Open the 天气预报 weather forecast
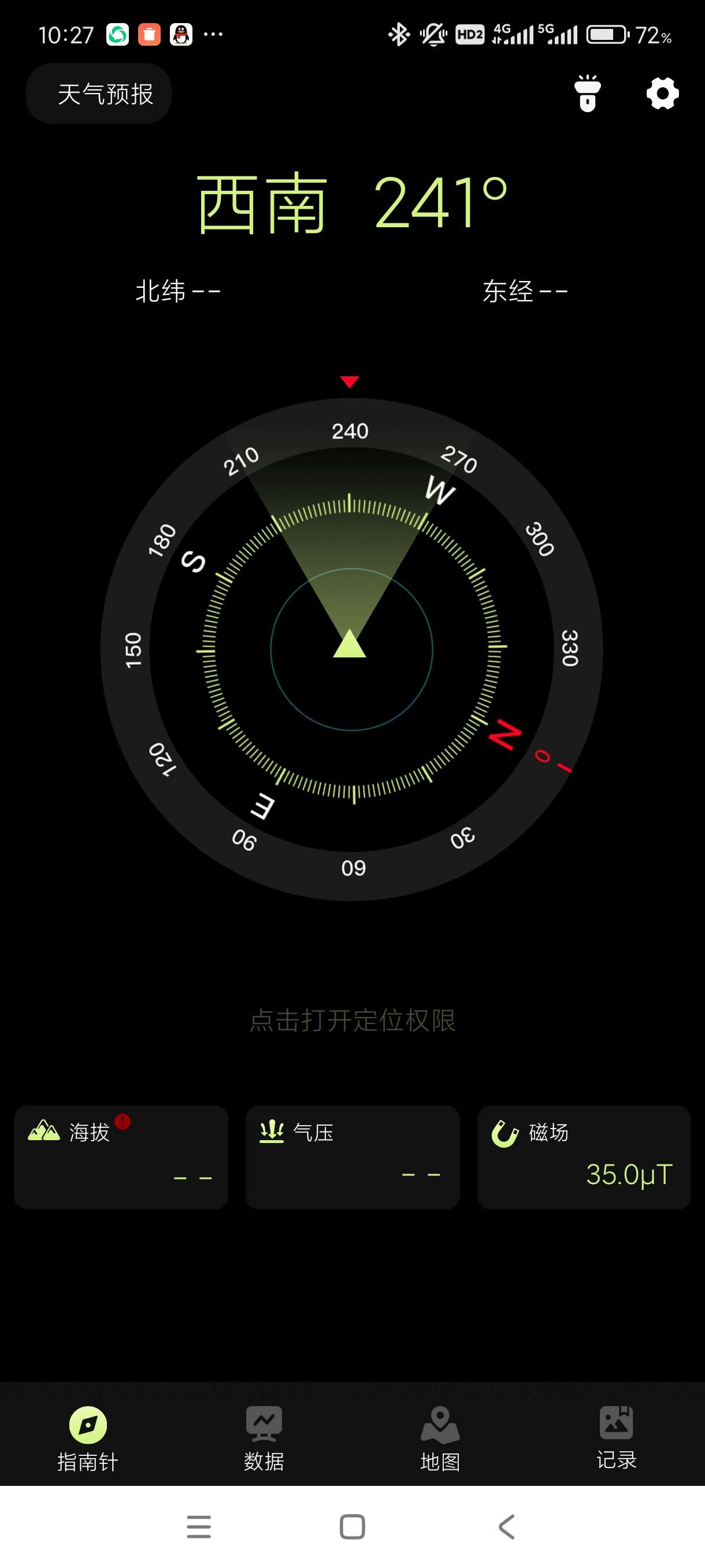 pos(99,94)
